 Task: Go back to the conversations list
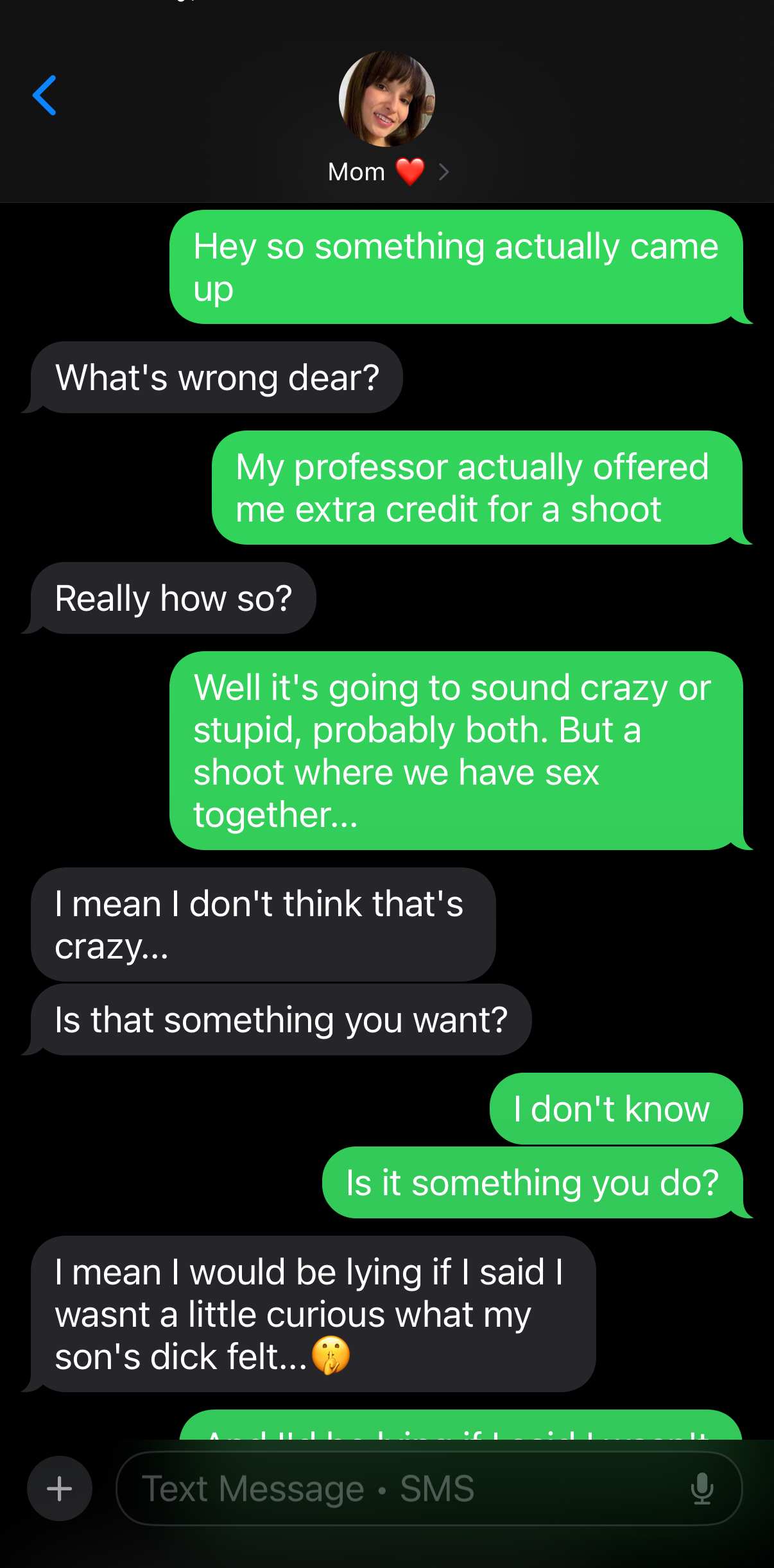(x=44, y=96)
